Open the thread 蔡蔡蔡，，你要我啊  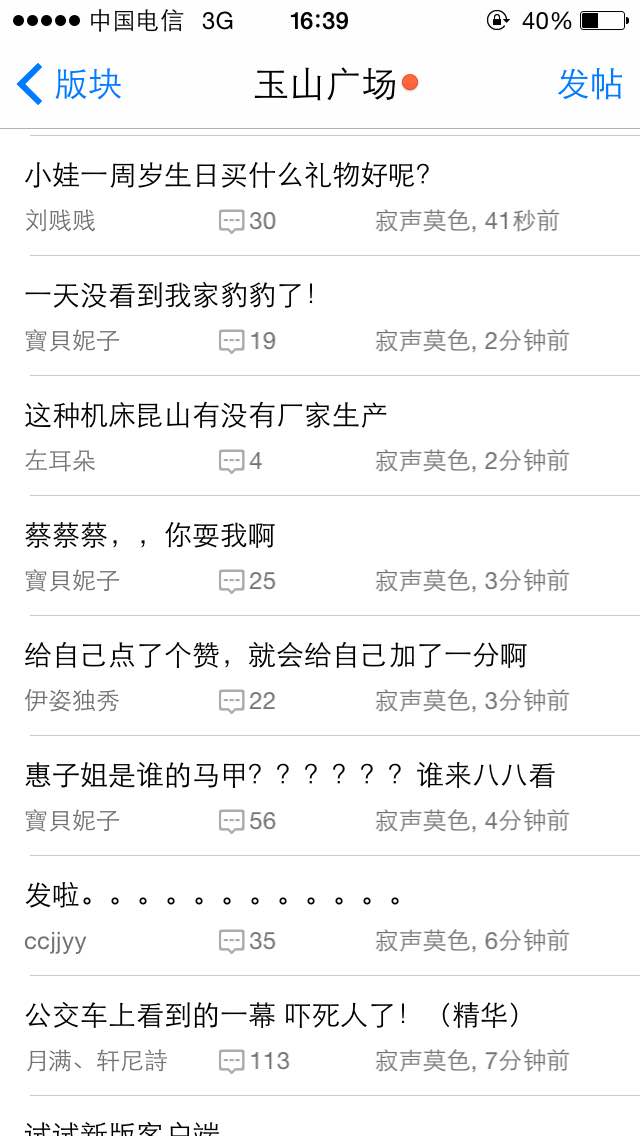(320, 556)
